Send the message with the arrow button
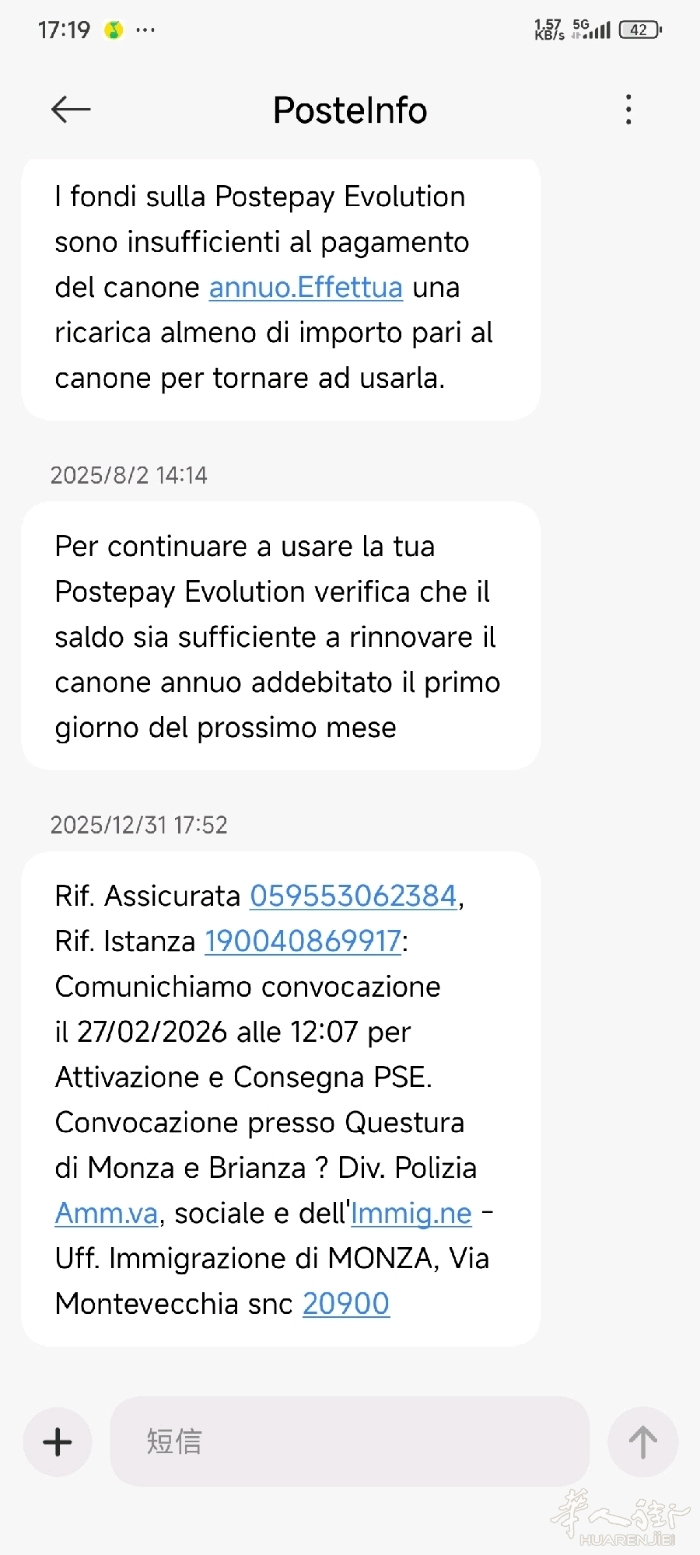This screenshot has height=1555, width=700. [x=642, y=1442]
